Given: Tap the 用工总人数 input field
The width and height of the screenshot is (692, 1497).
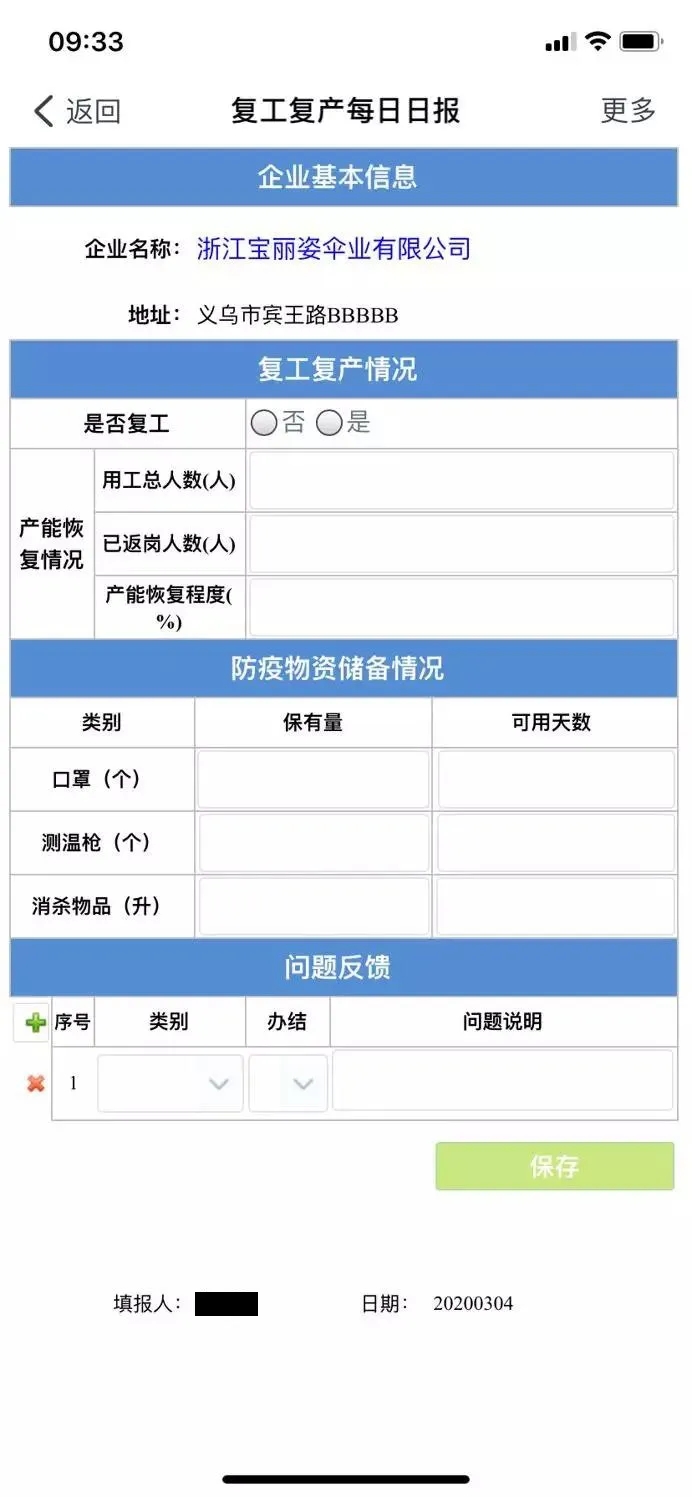Looking at the screenshot, I should coord(461,481).
